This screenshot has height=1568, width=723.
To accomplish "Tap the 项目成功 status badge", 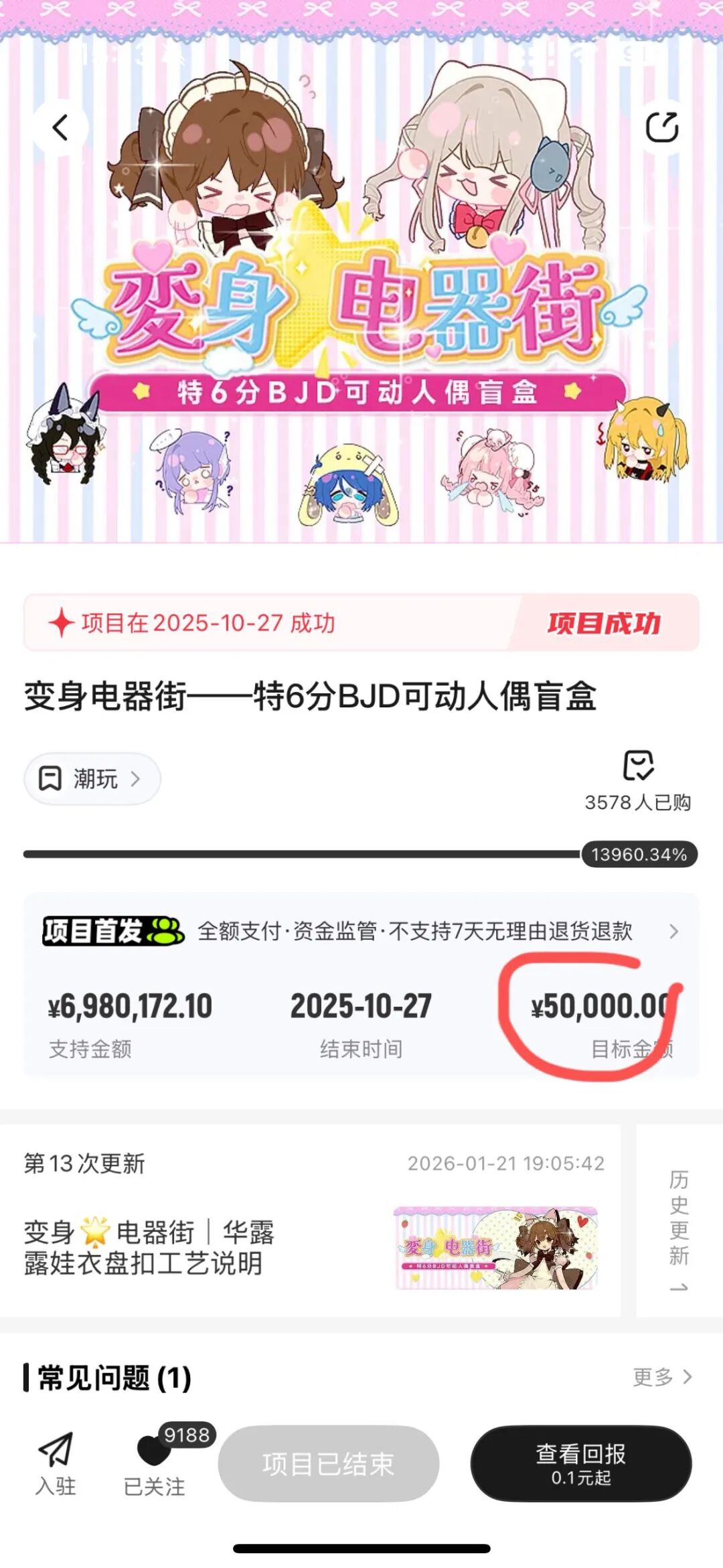I will pos(605,623).
